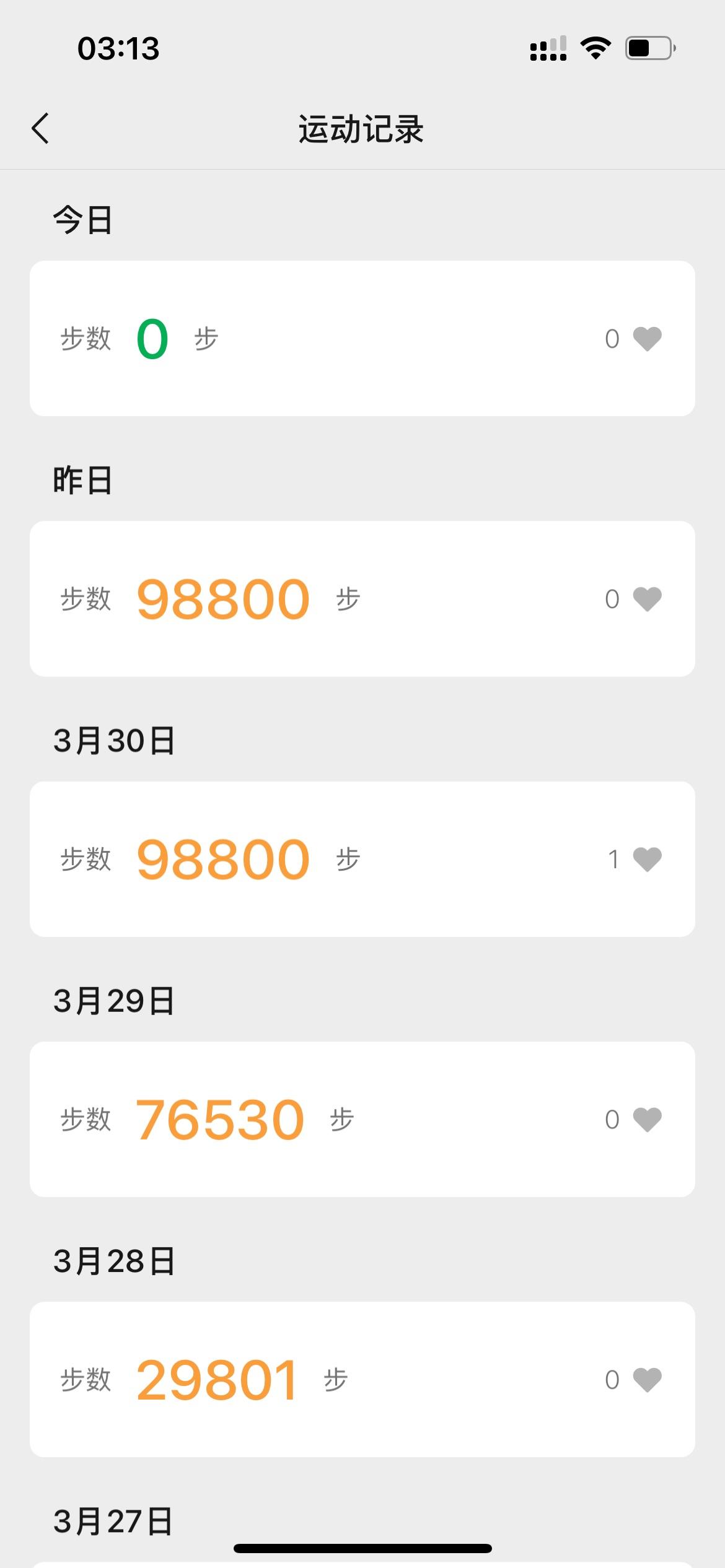Tap the heart on the 3月30日 record
This screenshot has height=1568, width=725.
(x=647, y=859)
